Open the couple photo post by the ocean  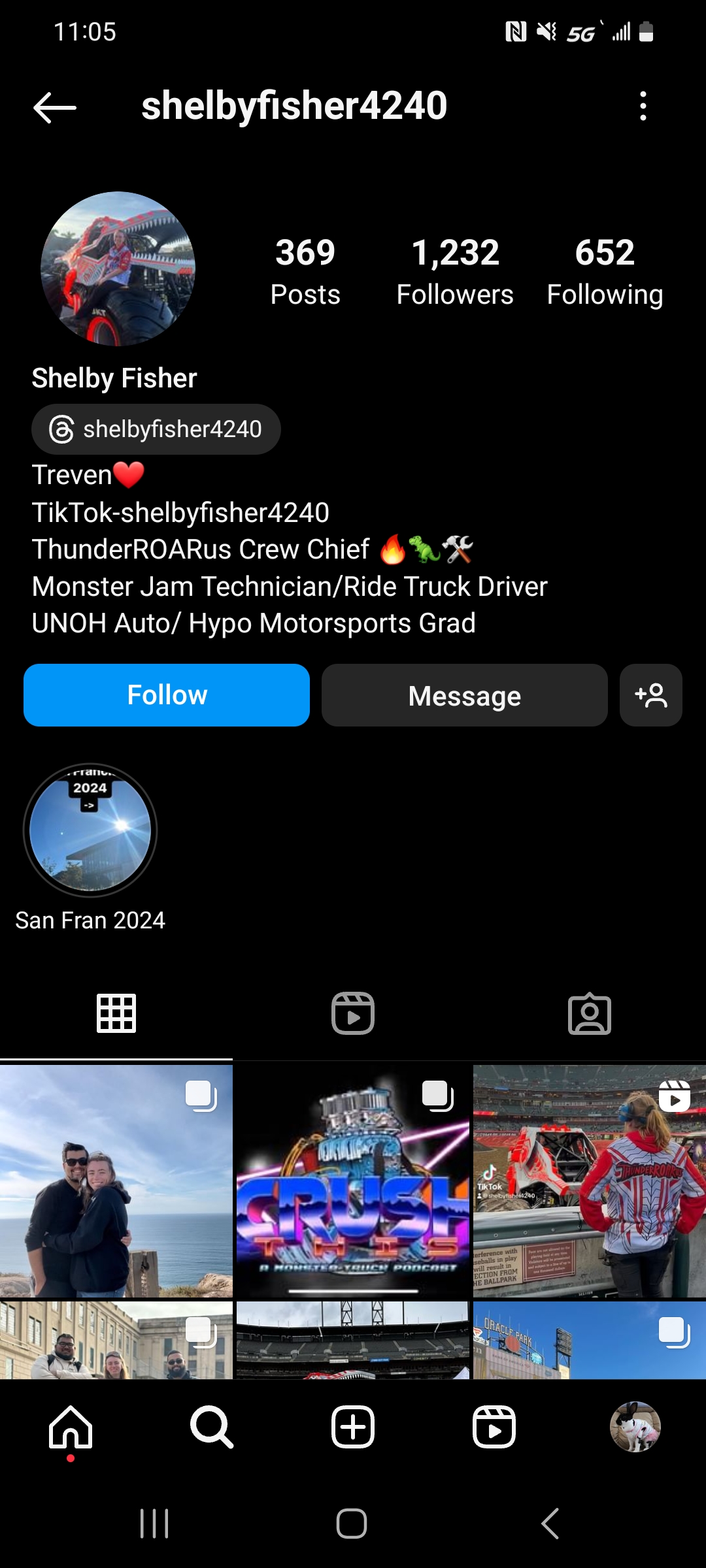[116, 1181]
